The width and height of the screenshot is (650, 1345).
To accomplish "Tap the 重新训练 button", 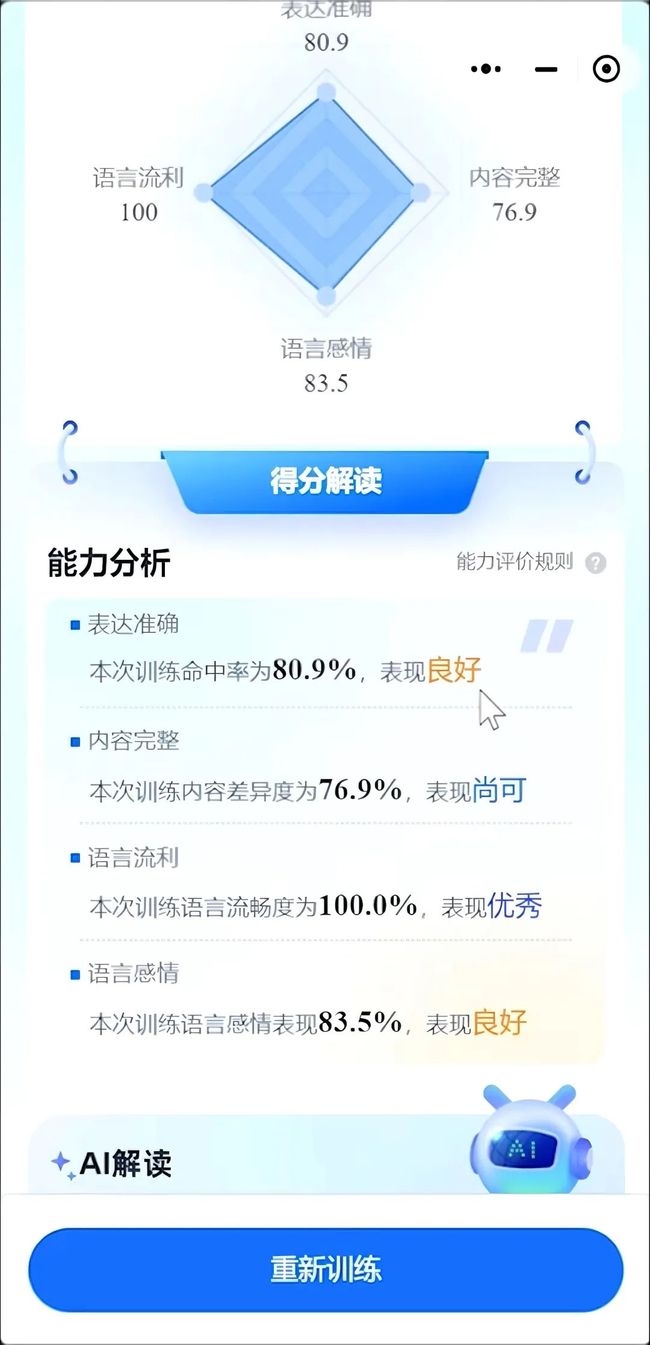I will pyautogui.click(x=325, y=1270).
